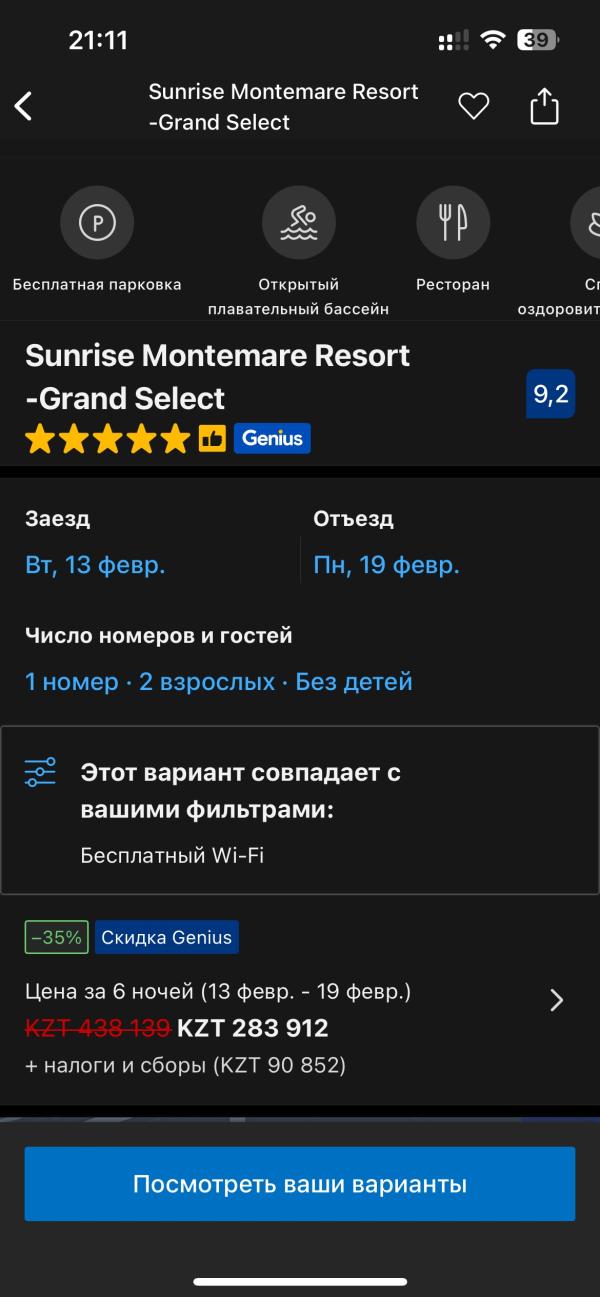600x1297 pixels.
Task: Change check-in date Вт, 13 февр.
Action: [x=95, y=565]
